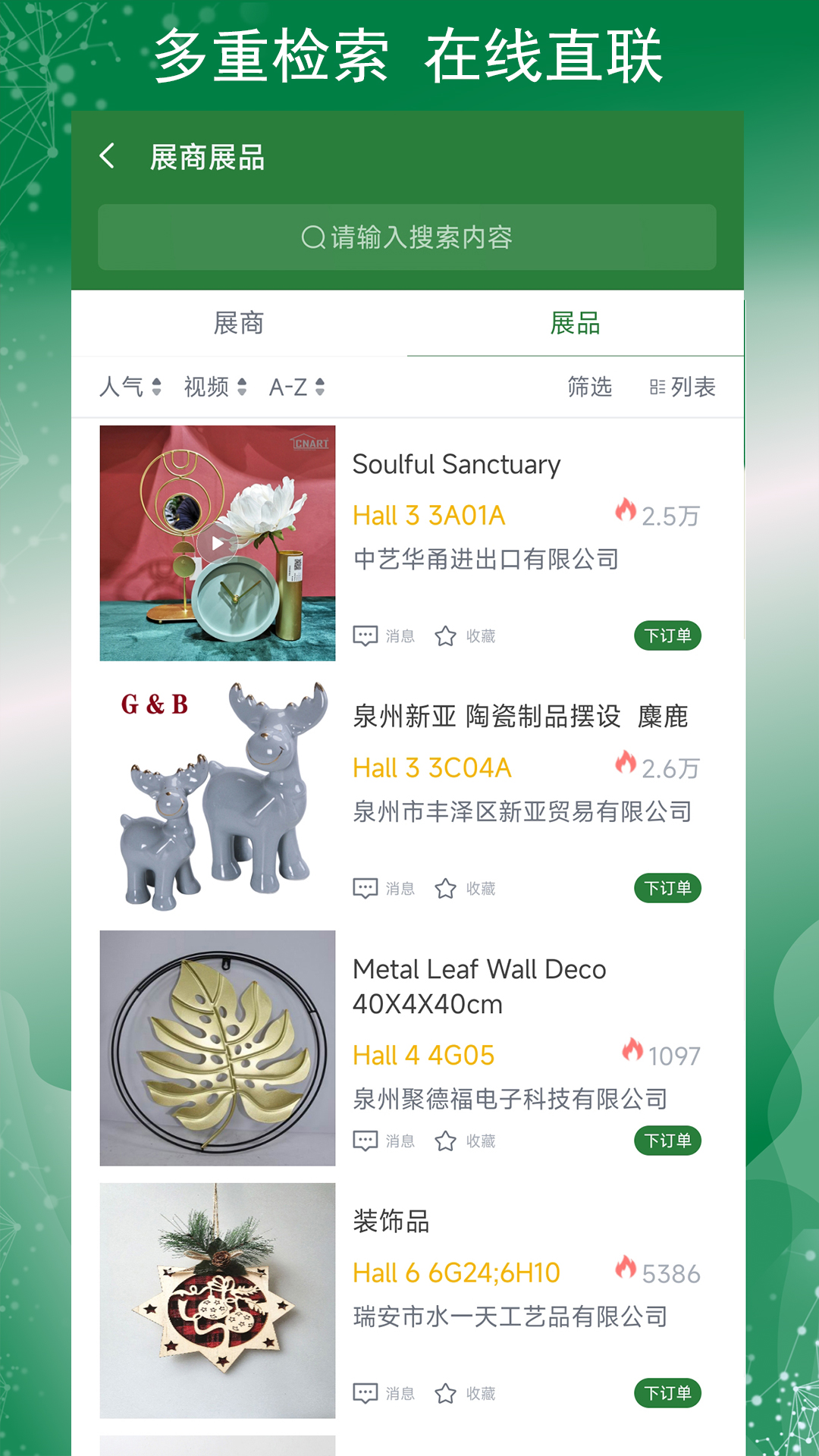Image resolution: width=819 pixels, height=1456 pixels.
Task: Expand the 视频 sorting options
Action: 212,387
